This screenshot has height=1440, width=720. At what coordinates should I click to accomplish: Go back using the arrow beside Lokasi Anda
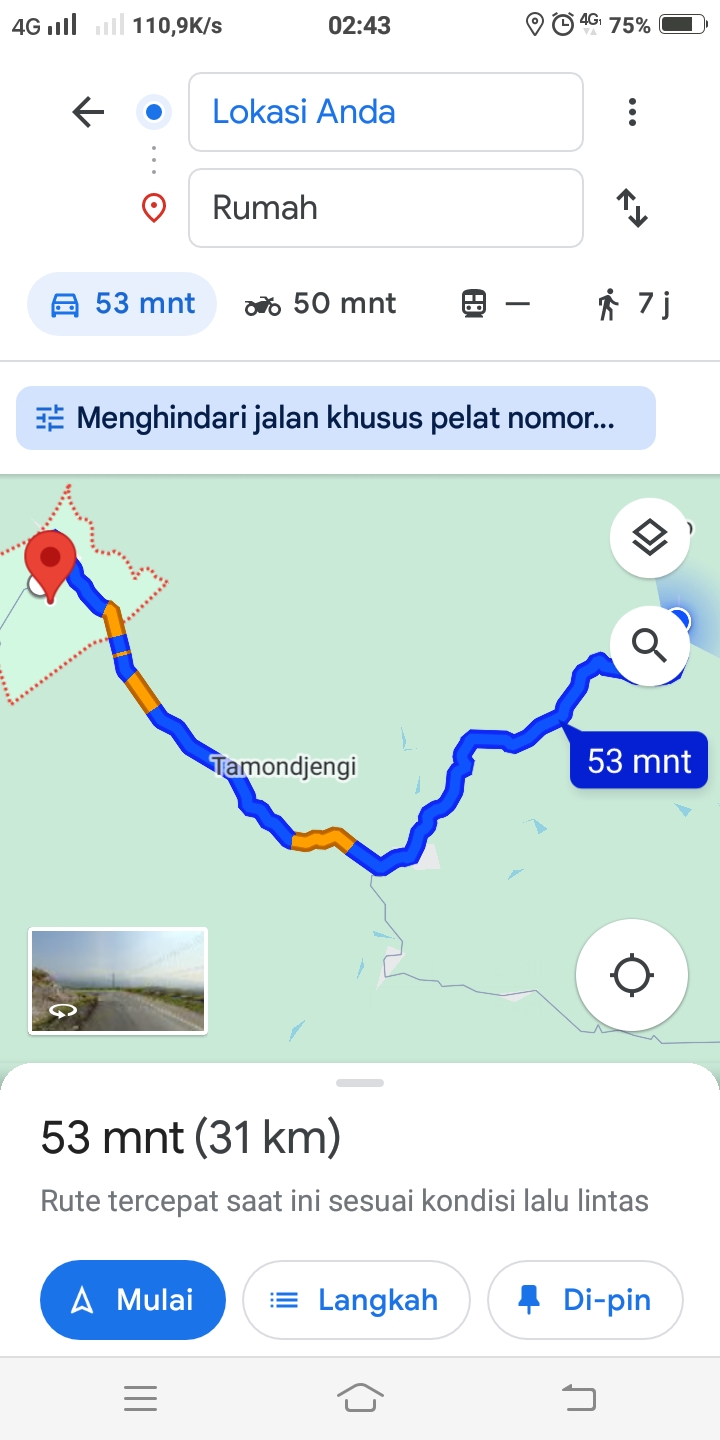88,112
